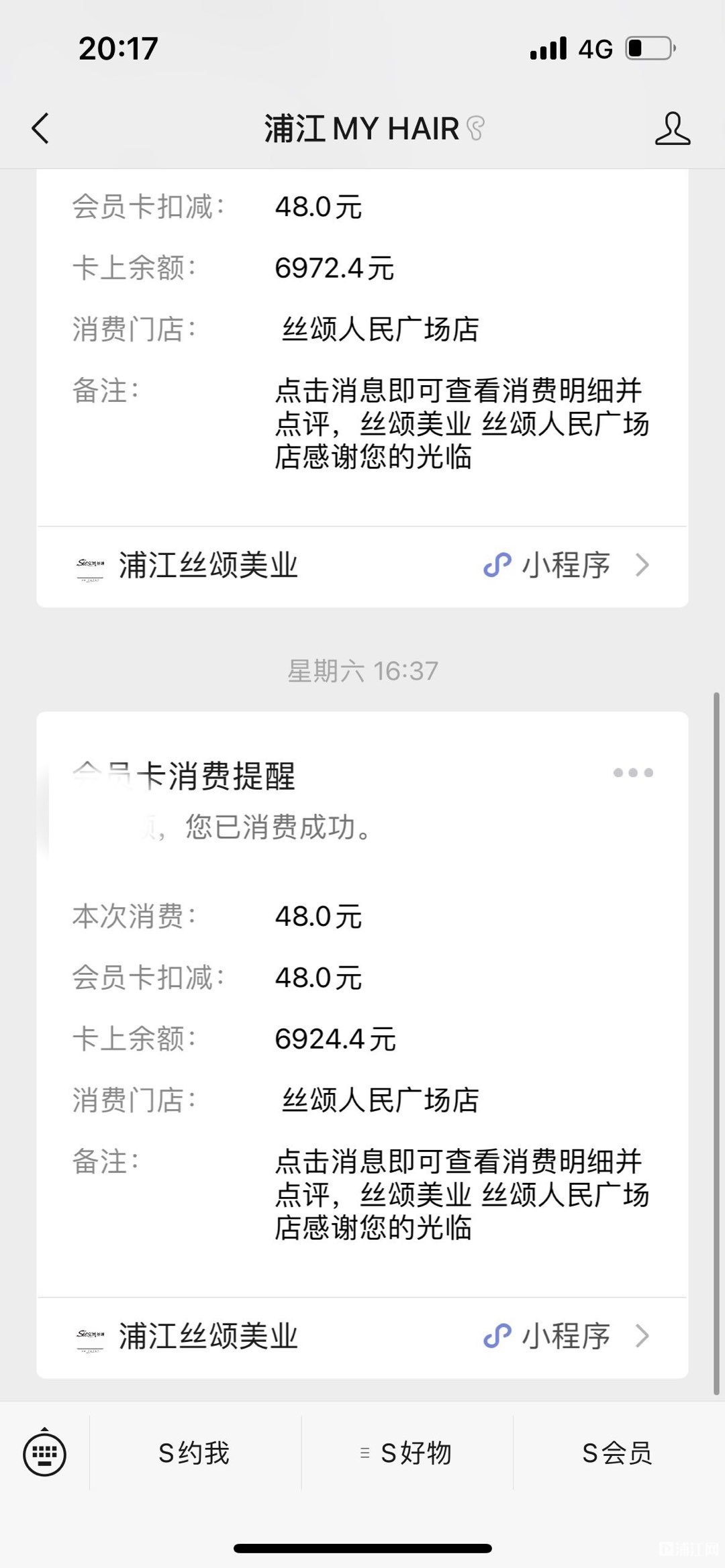Open the three-dot menu on 会员卡消费提醒
This screenshot has width=725, height=1568.
pyautogui.click(x=632, y=772)
